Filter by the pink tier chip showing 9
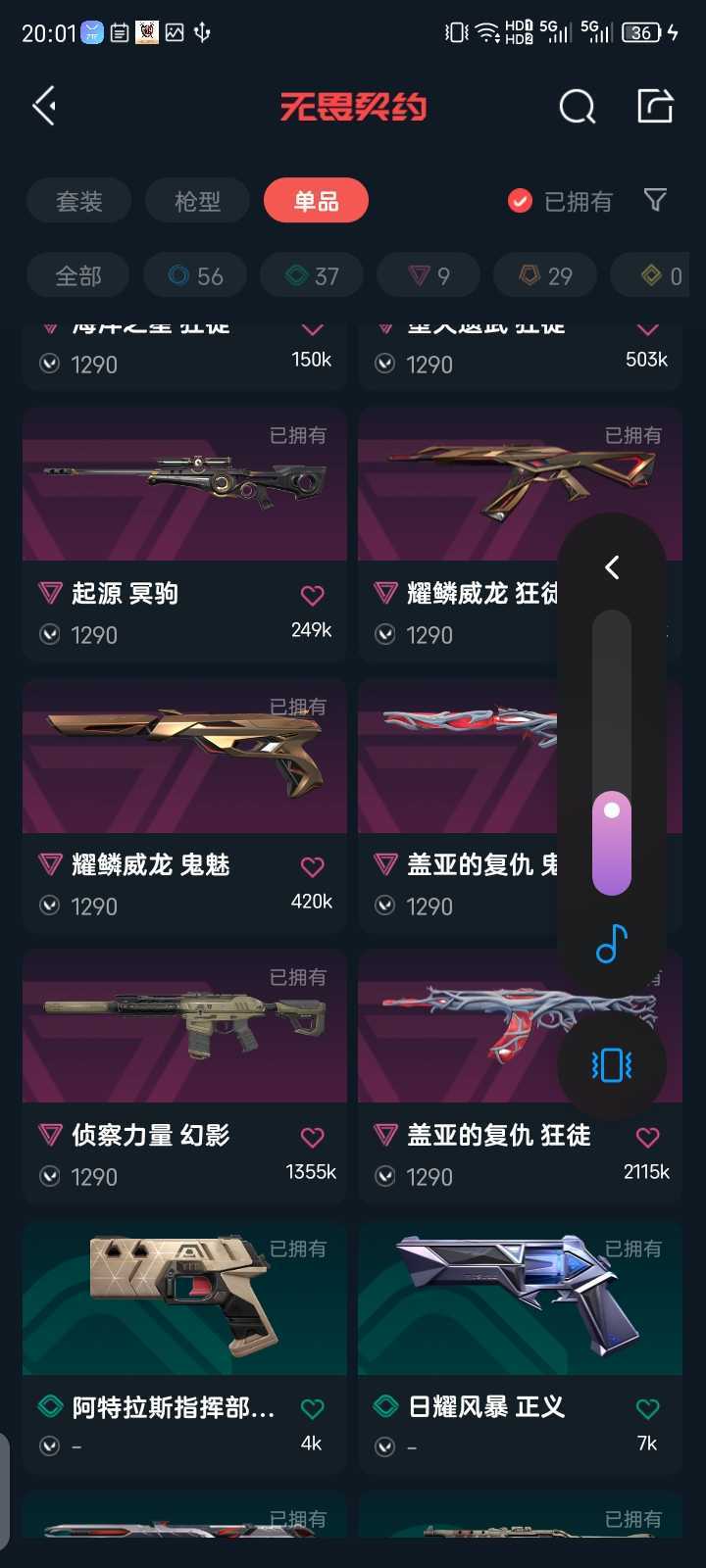706x1568 pixels. (x=429, y=276)
